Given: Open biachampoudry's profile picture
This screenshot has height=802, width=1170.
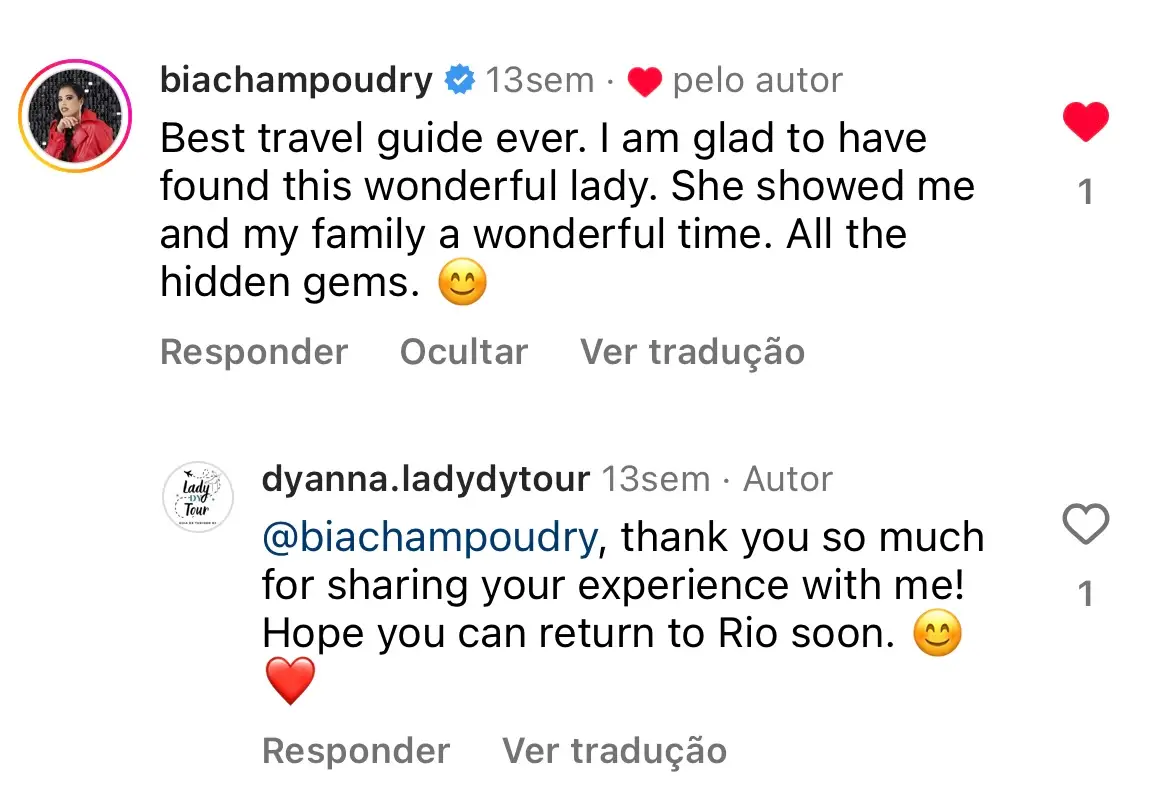Looking at the screenshot, I should [76, 116].
